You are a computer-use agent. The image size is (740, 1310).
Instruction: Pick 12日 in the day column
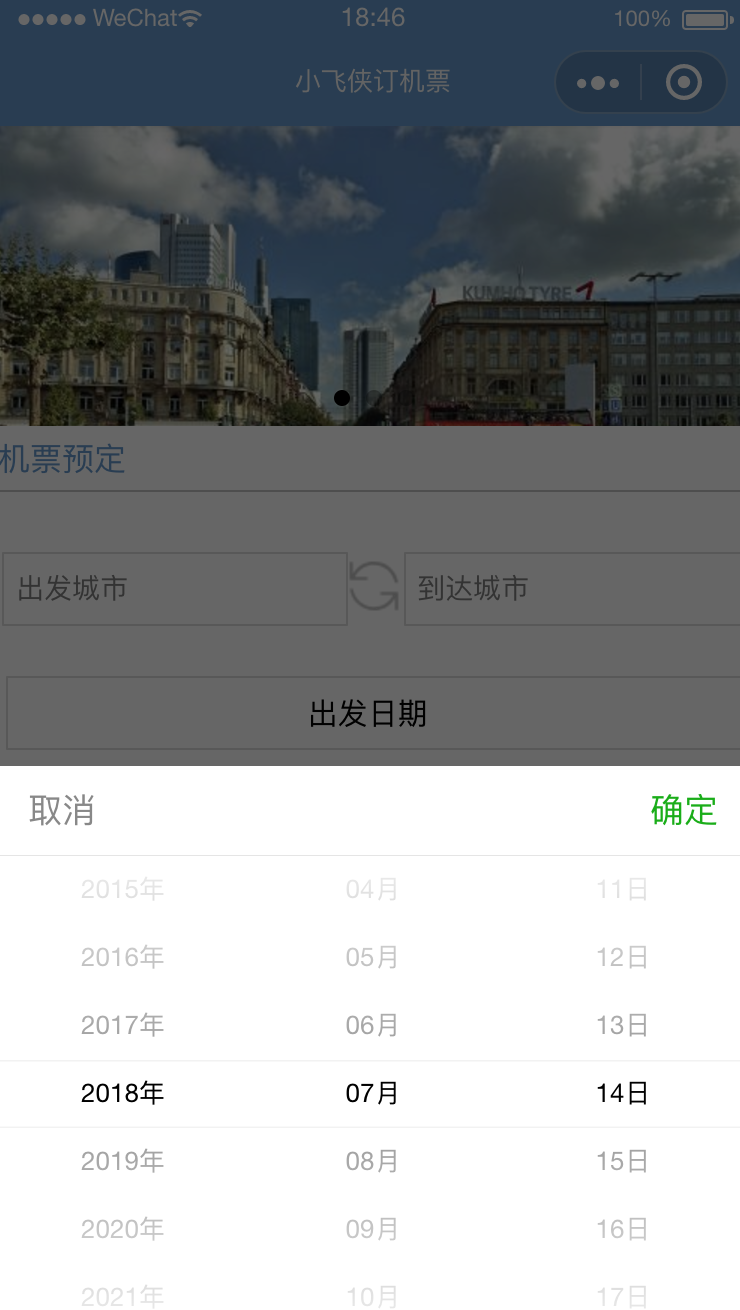tap(622, 957)
